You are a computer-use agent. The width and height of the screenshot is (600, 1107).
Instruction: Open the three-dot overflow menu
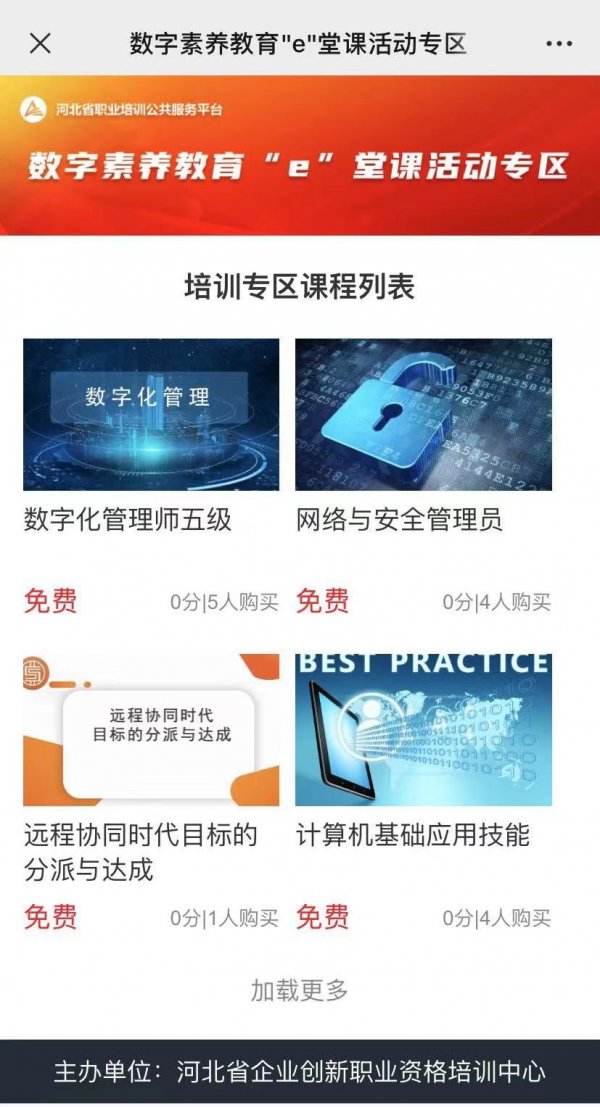click(x=559, y=44)
